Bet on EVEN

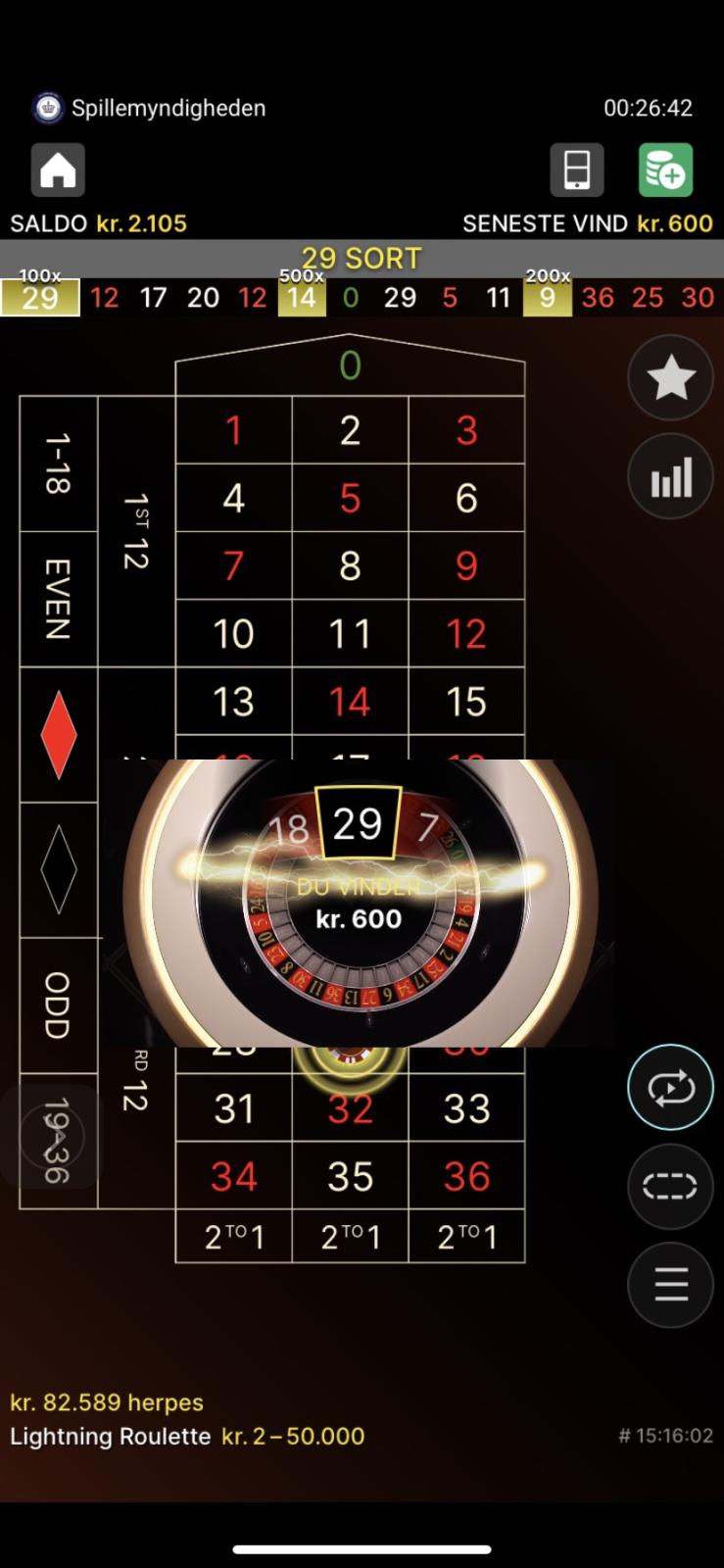58,600
